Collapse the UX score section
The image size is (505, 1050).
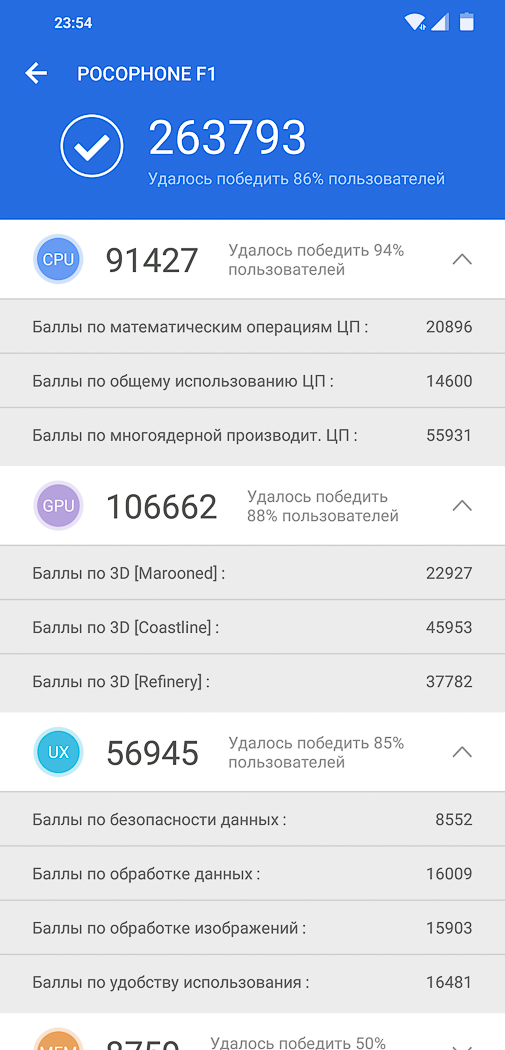pyautogui.click(x=462, y=752)
